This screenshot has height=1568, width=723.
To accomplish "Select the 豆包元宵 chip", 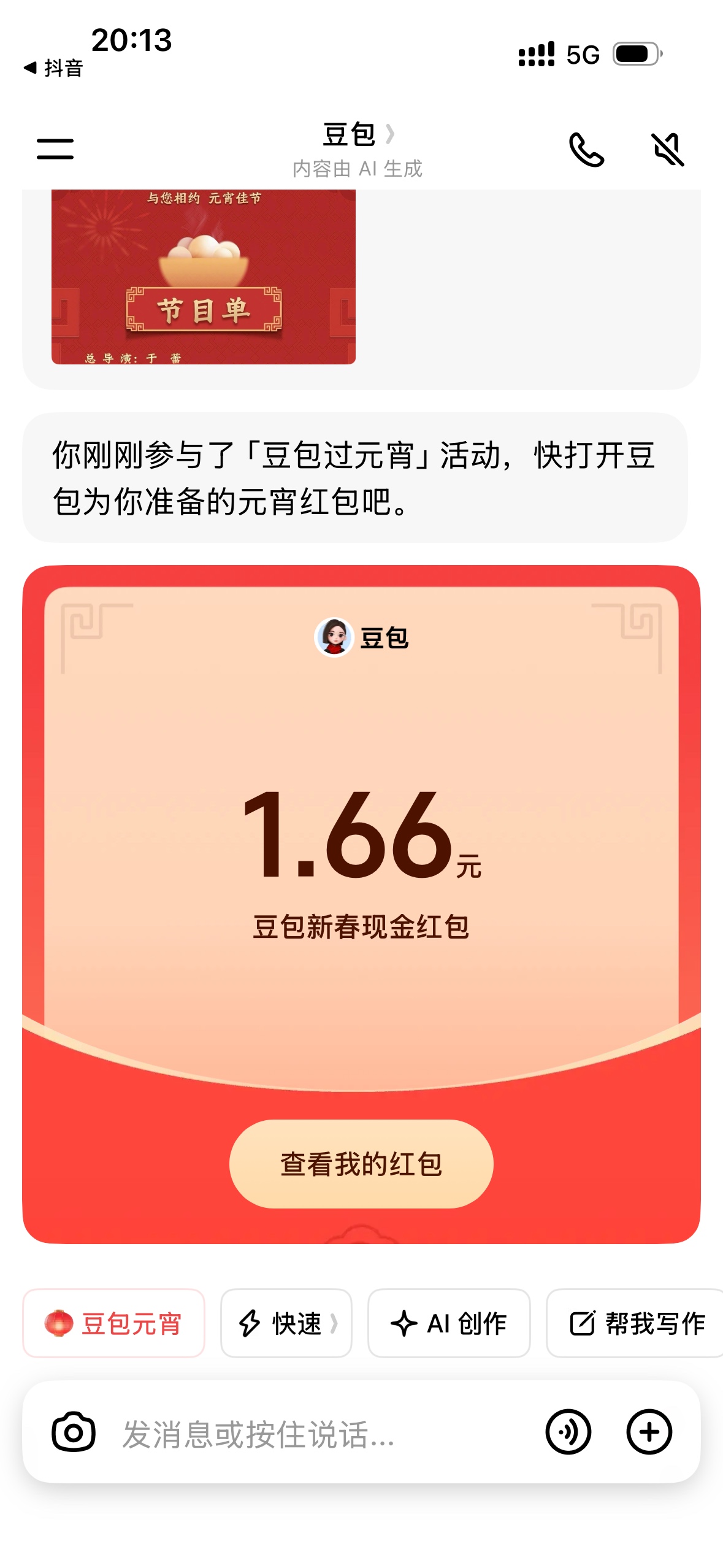I will 113,1323.
